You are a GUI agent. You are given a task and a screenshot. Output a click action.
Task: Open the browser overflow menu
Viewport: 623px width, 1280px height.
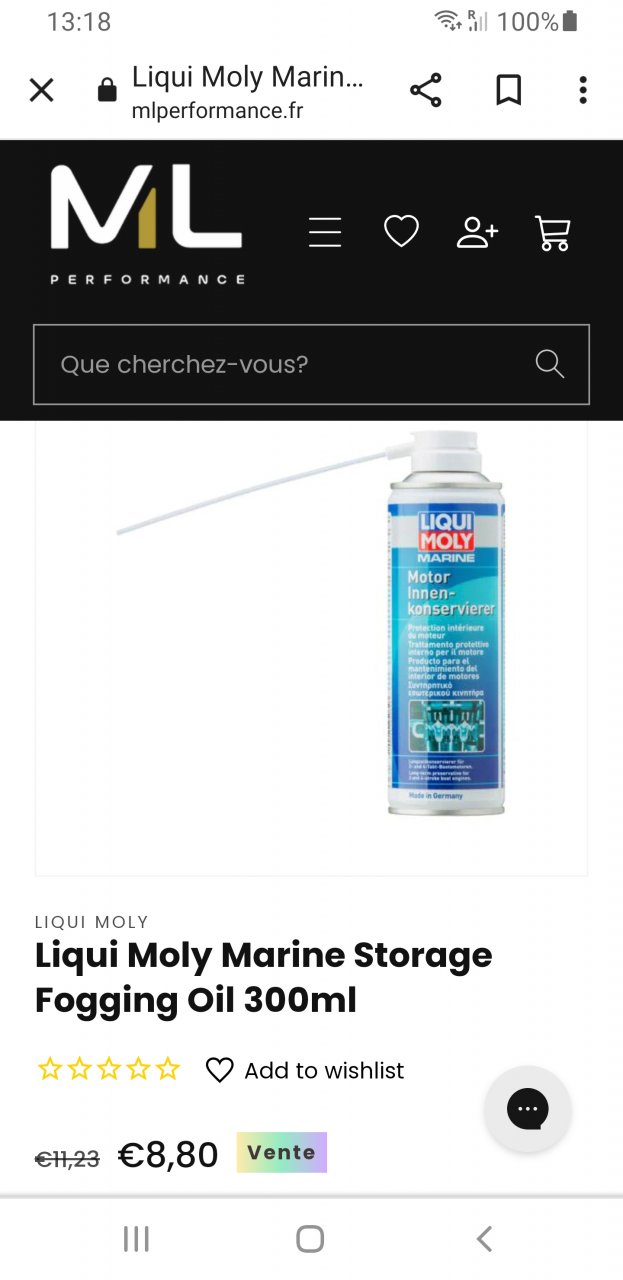click(582, 91)
